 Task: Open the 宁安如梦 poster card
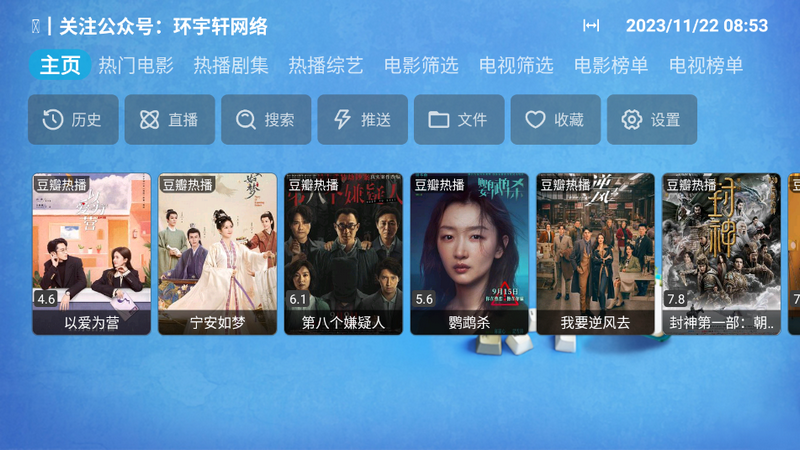tap(218, 253)
